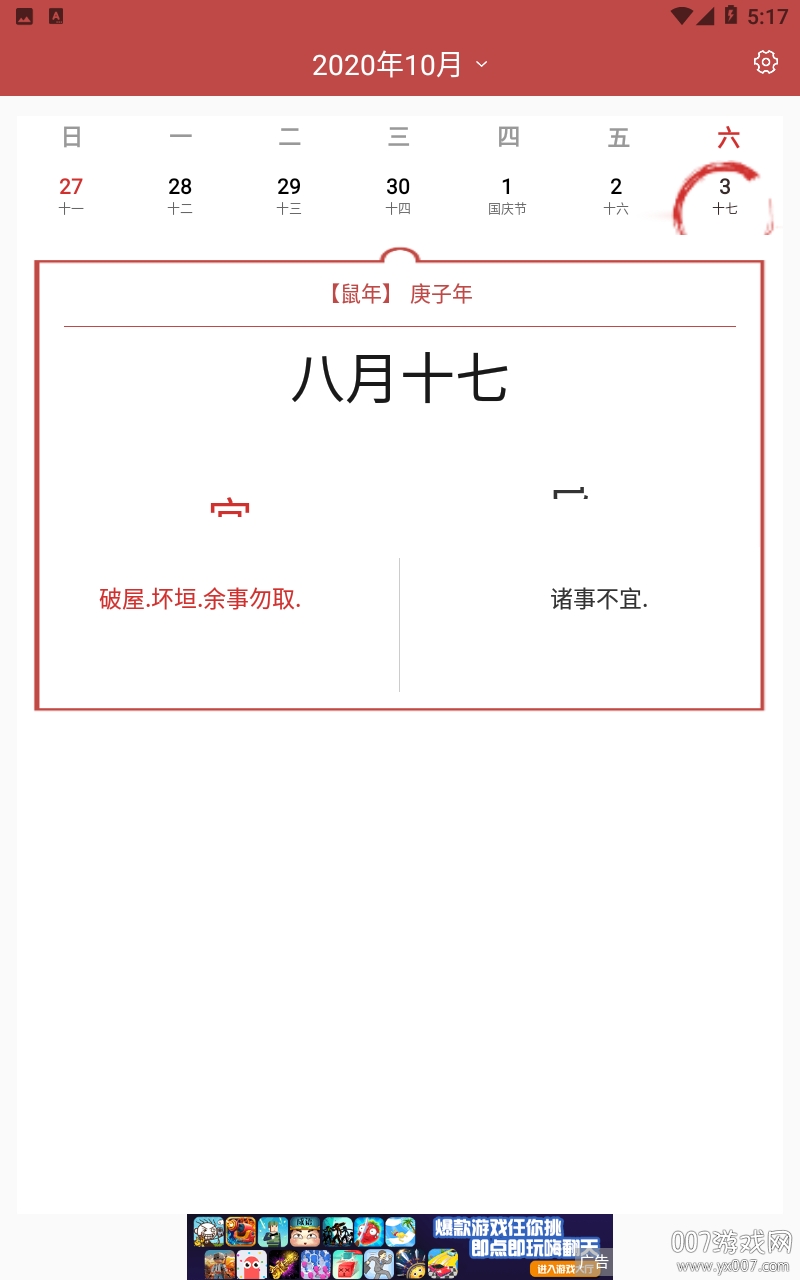Select September 27 in the week row
The height and width of the screenshot is (1280, 800).
click(x=71, y=195)
